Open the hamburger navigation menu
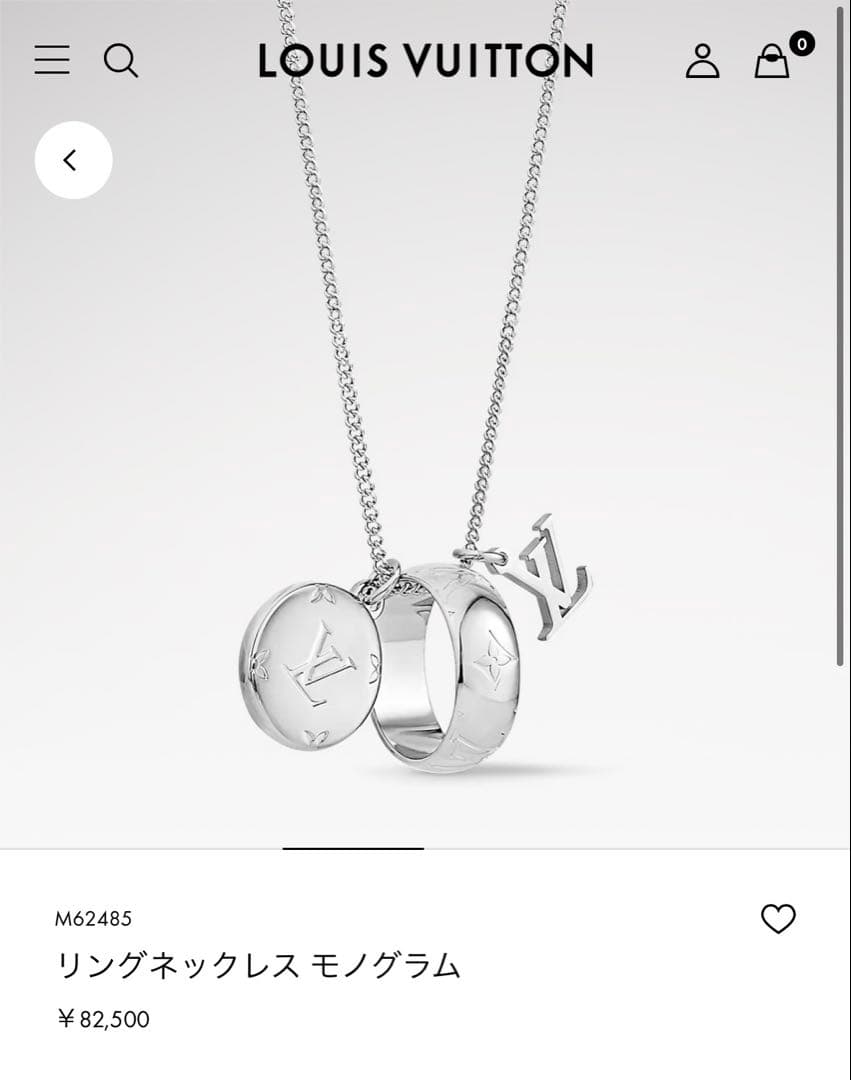Viewport: 851px width, 1080px height. pos(51,62)
